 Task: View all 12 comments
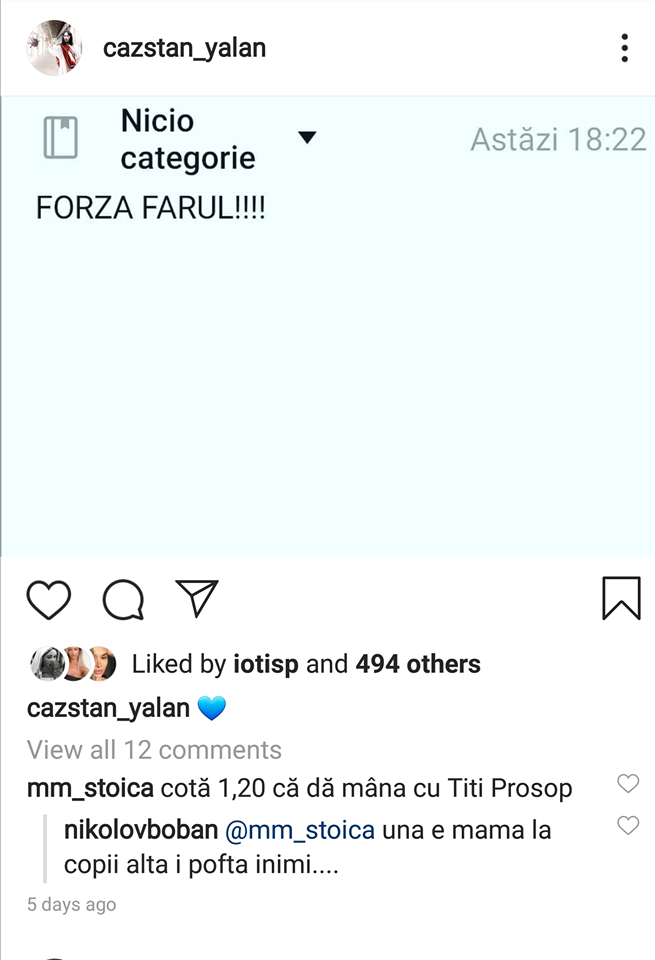[154, 749]
